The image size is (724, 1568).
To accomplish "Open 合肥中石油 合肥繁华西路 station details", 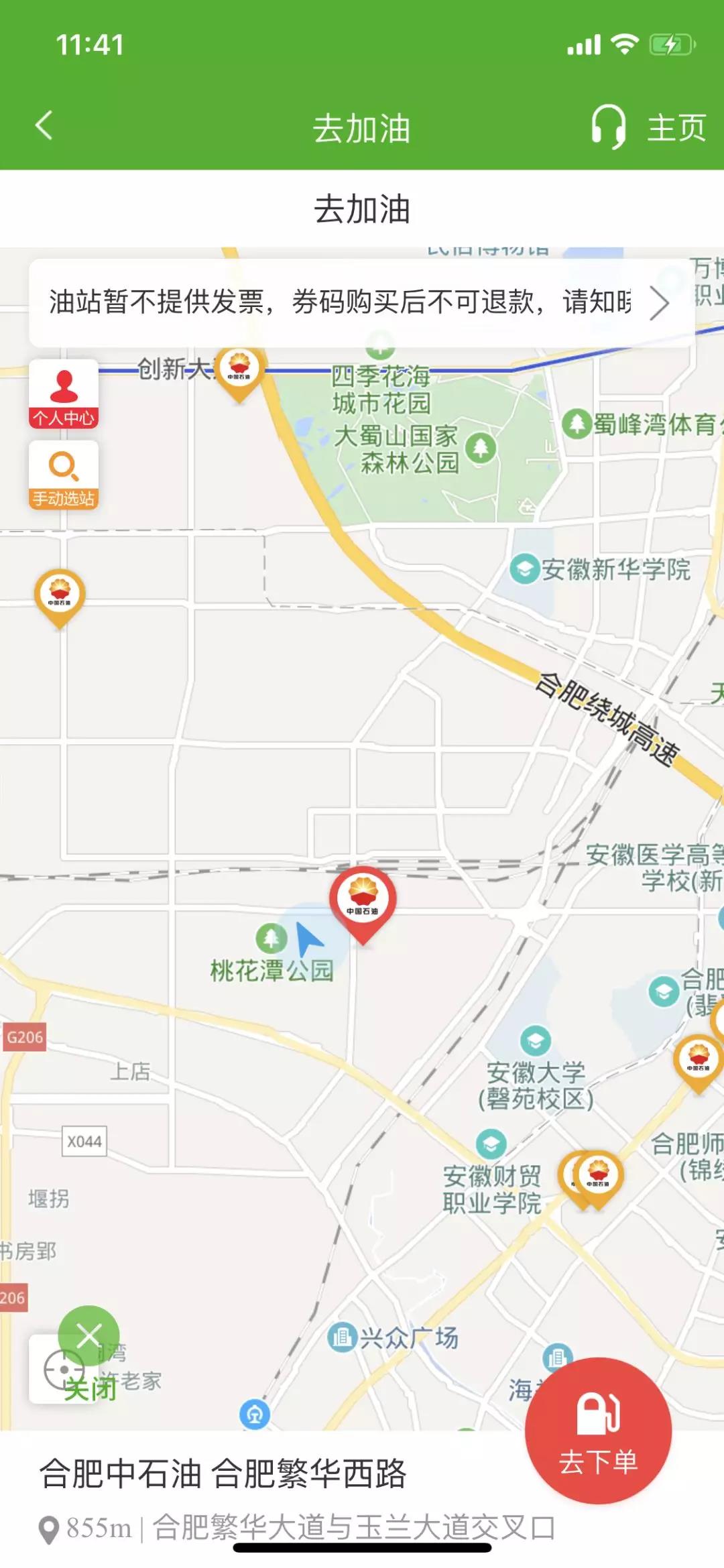I will 223,1474.
